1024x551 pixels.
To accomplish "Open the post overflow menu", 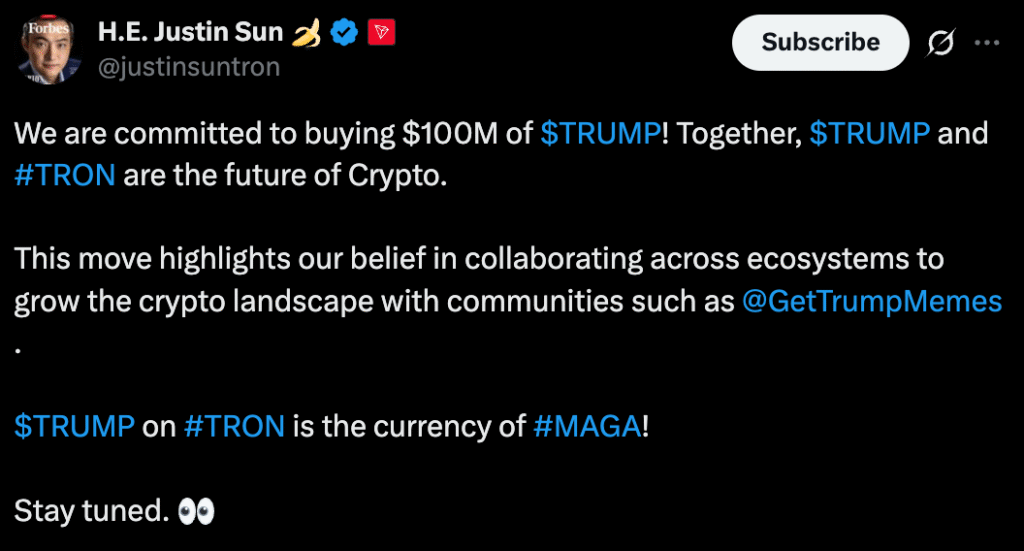I will [x=987, y=43].
